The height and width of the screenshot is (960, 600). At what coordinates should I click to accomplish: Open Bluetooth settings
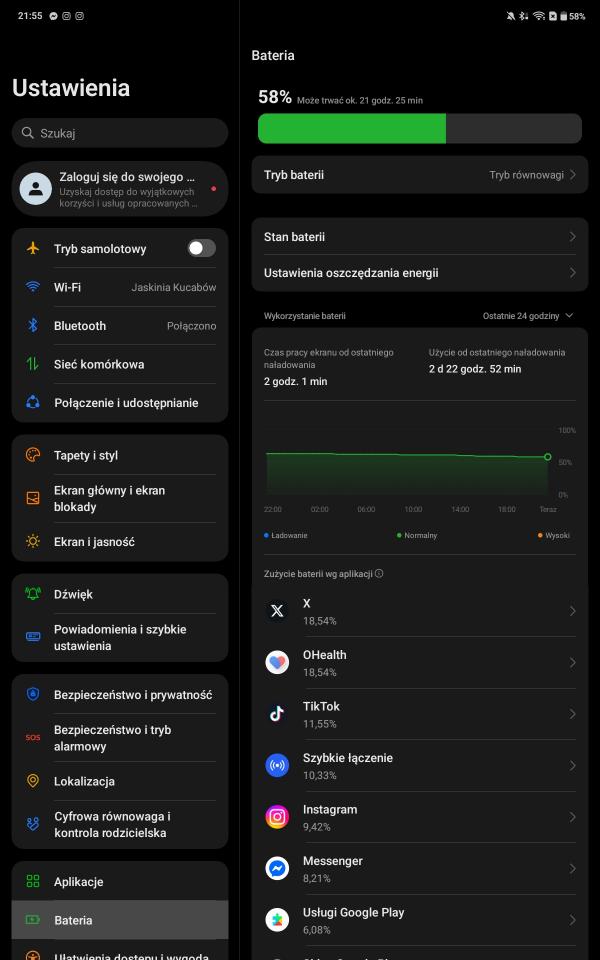click(x=120, y=326)
